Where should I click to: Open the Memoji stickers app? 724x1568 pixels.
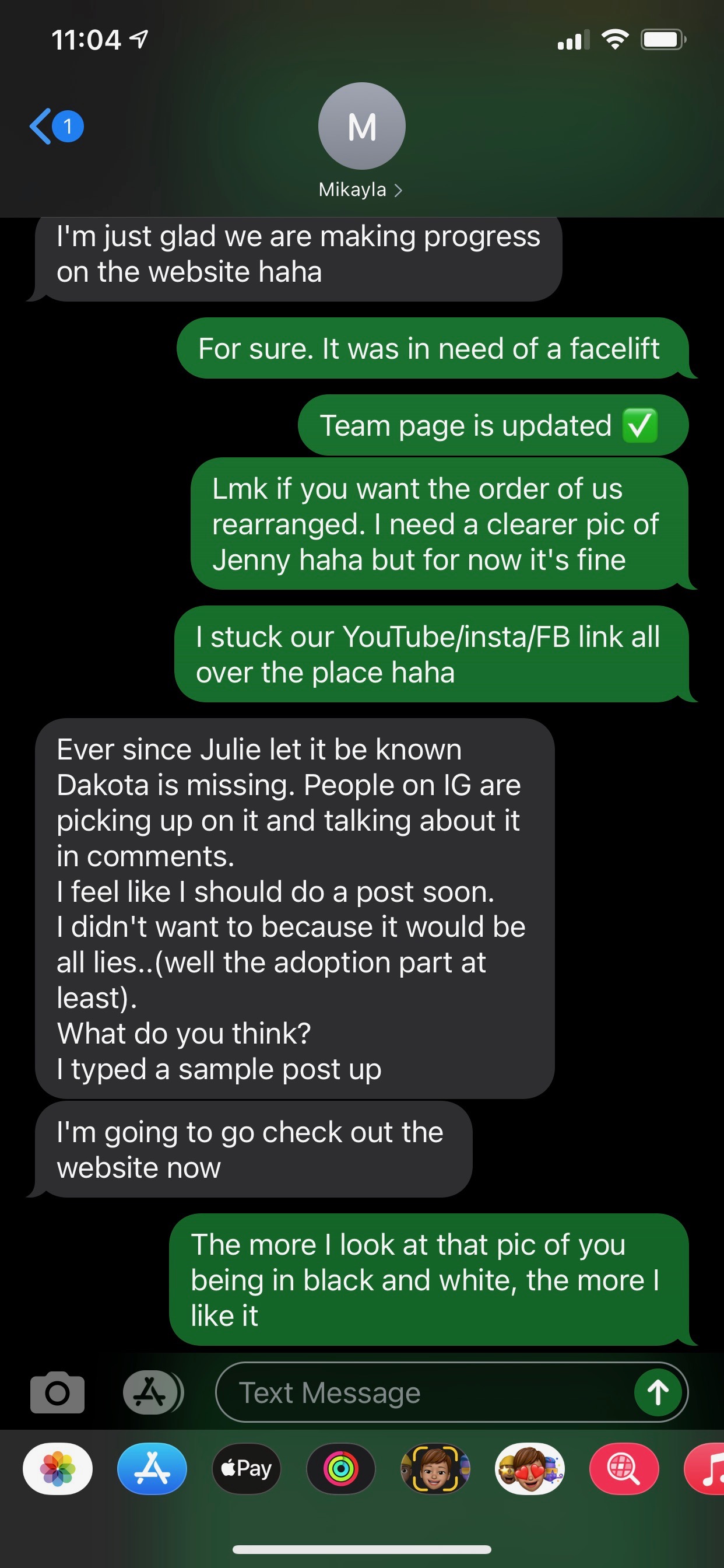(529, 1469)
